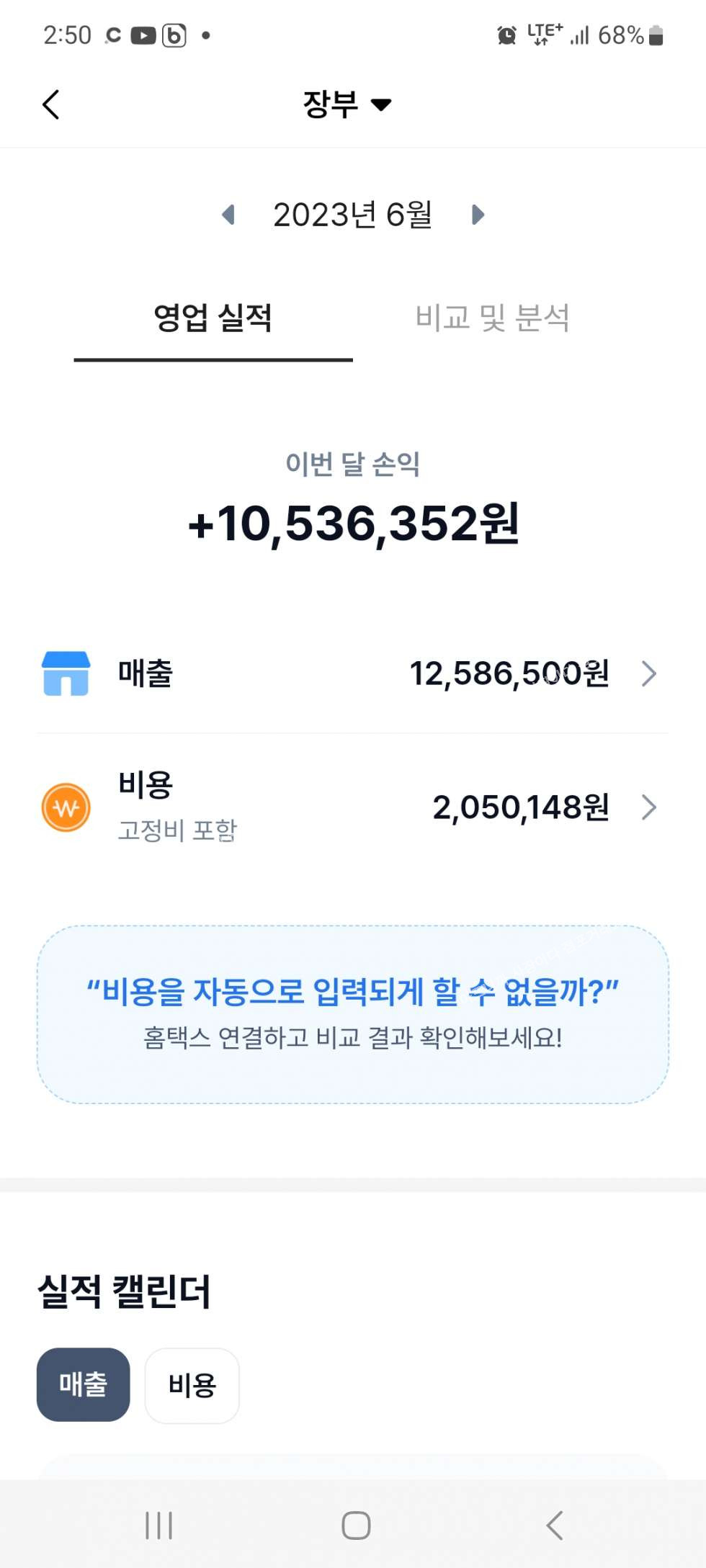Open the 매출 12,586,500원 details row
Image resolution: width=706 pixels, height=1568 pixels.
pos(353,674)
